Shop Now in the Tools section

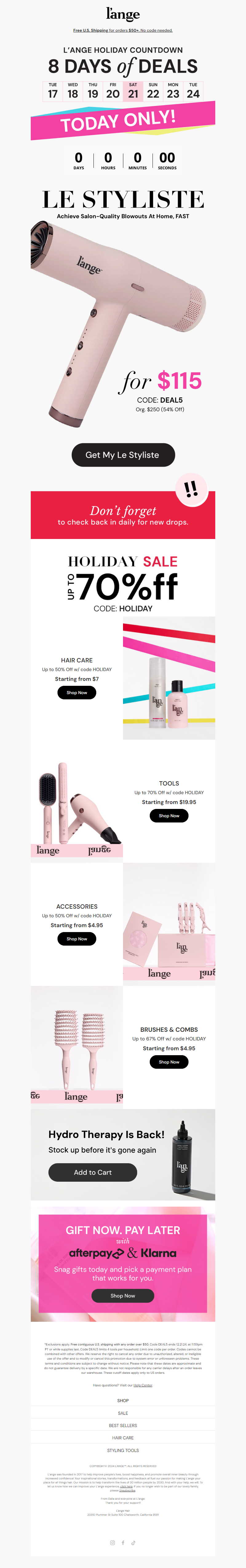[169, 816]
